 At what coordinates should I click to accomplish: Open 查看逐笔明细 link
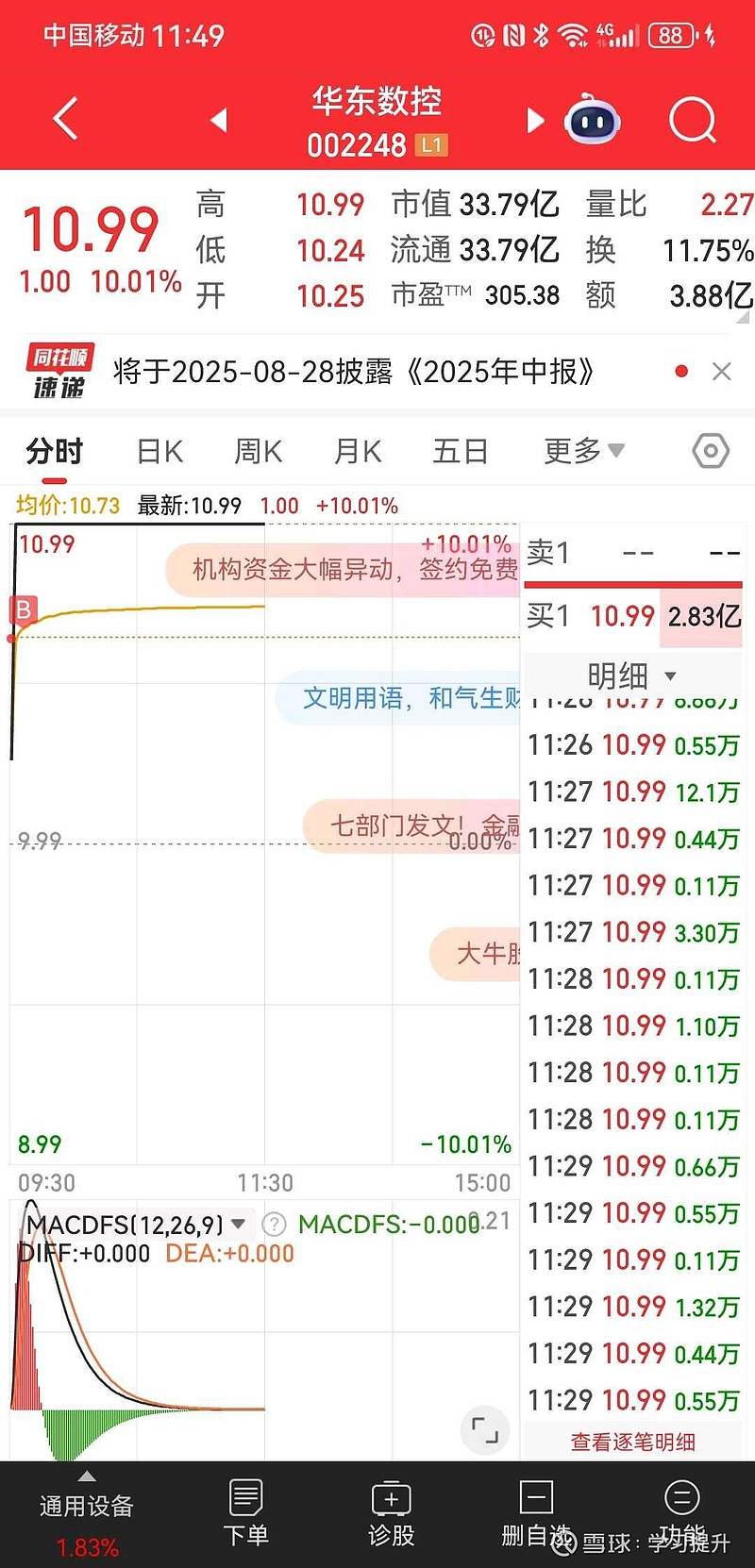[633, 1442]
